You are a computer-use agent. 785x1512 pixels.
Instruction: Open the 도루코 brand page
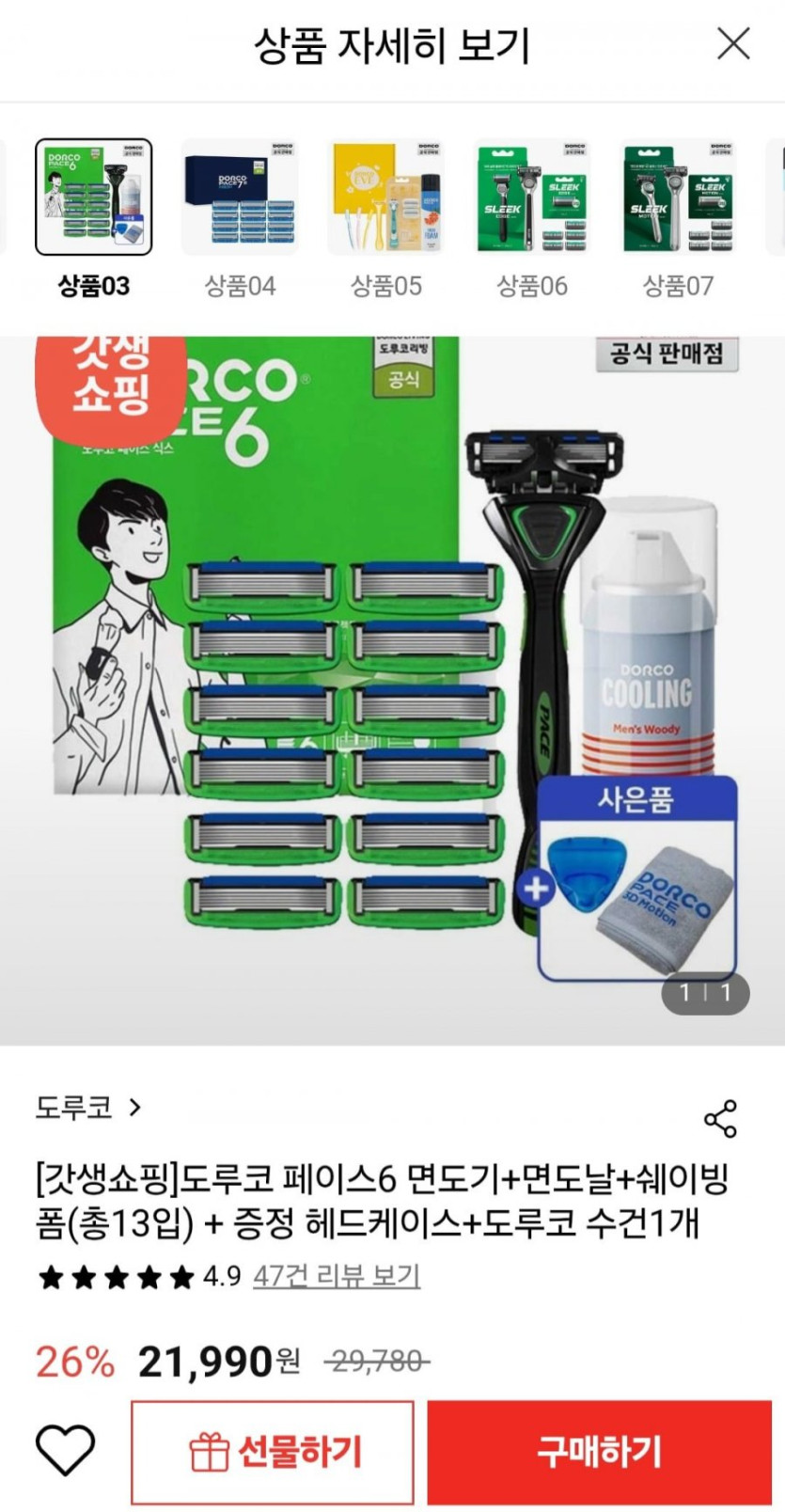coord(88,1107)
